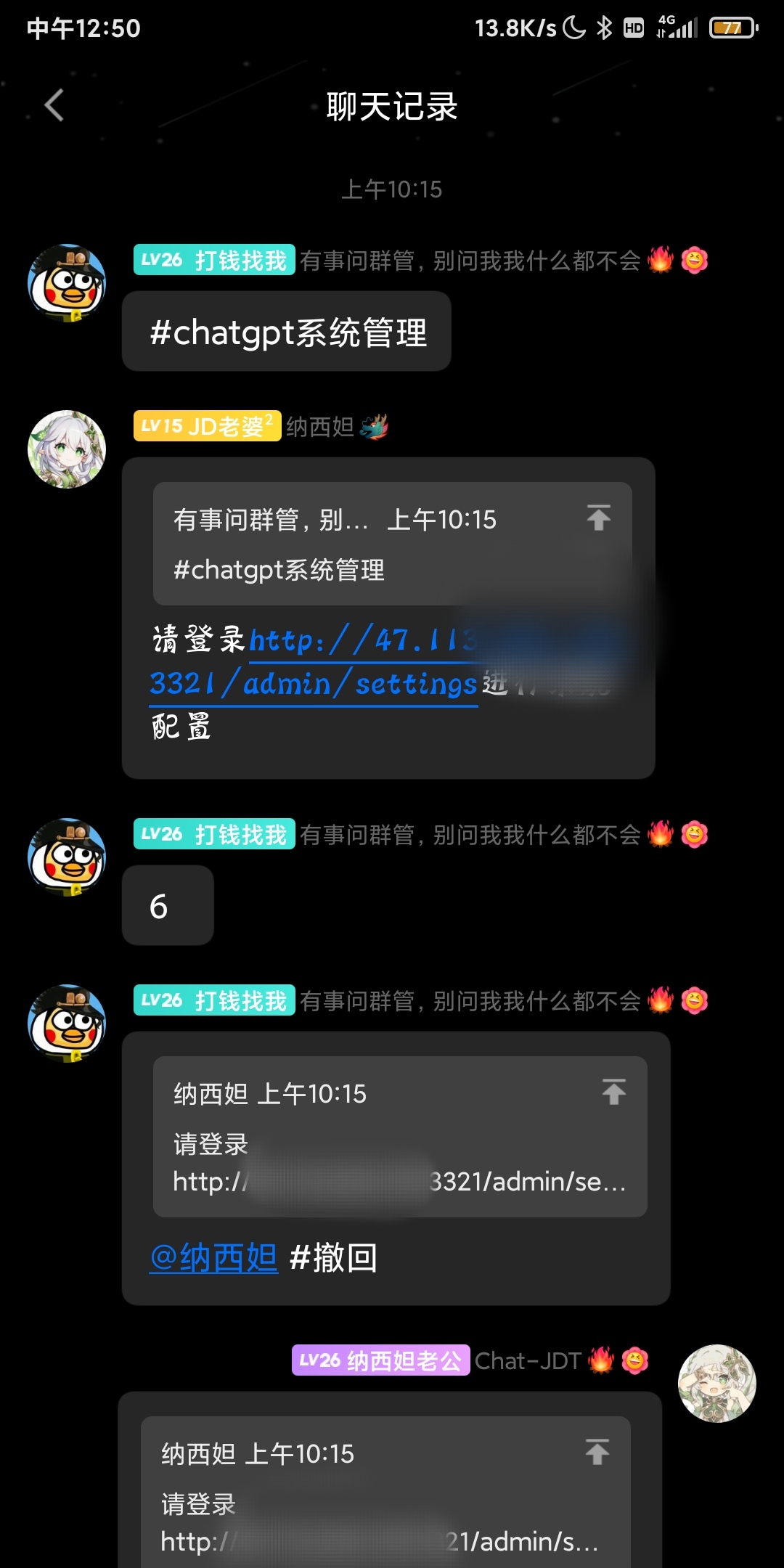Click the LV26 纳西妲老公 purple badge
The width and height of the screenshot is (784, 1568).
(380, 1360)
